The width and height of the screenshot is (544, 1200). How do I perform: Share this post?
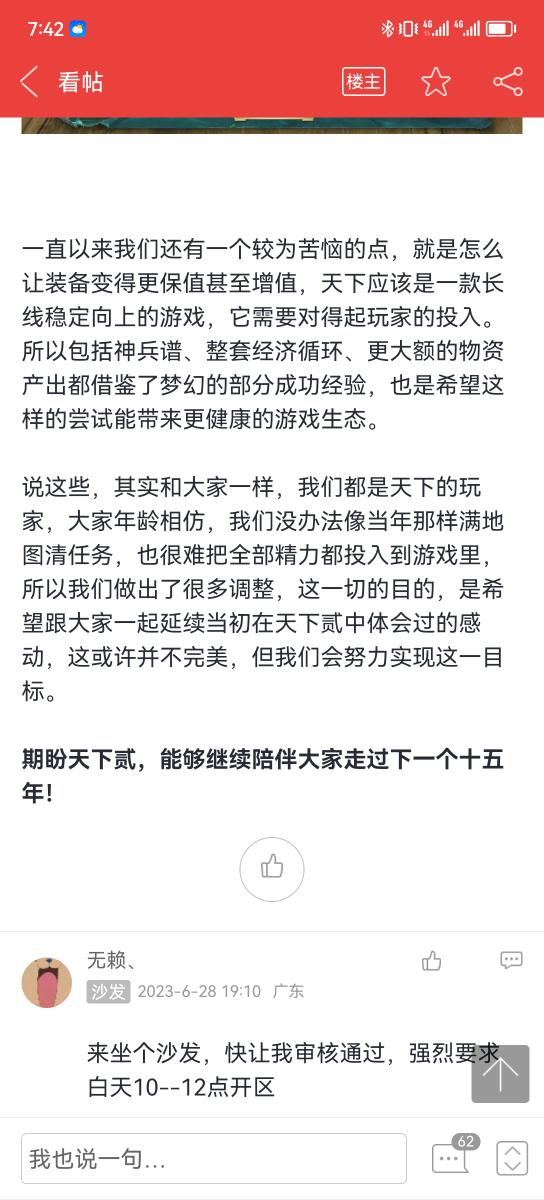coord(508,82)
